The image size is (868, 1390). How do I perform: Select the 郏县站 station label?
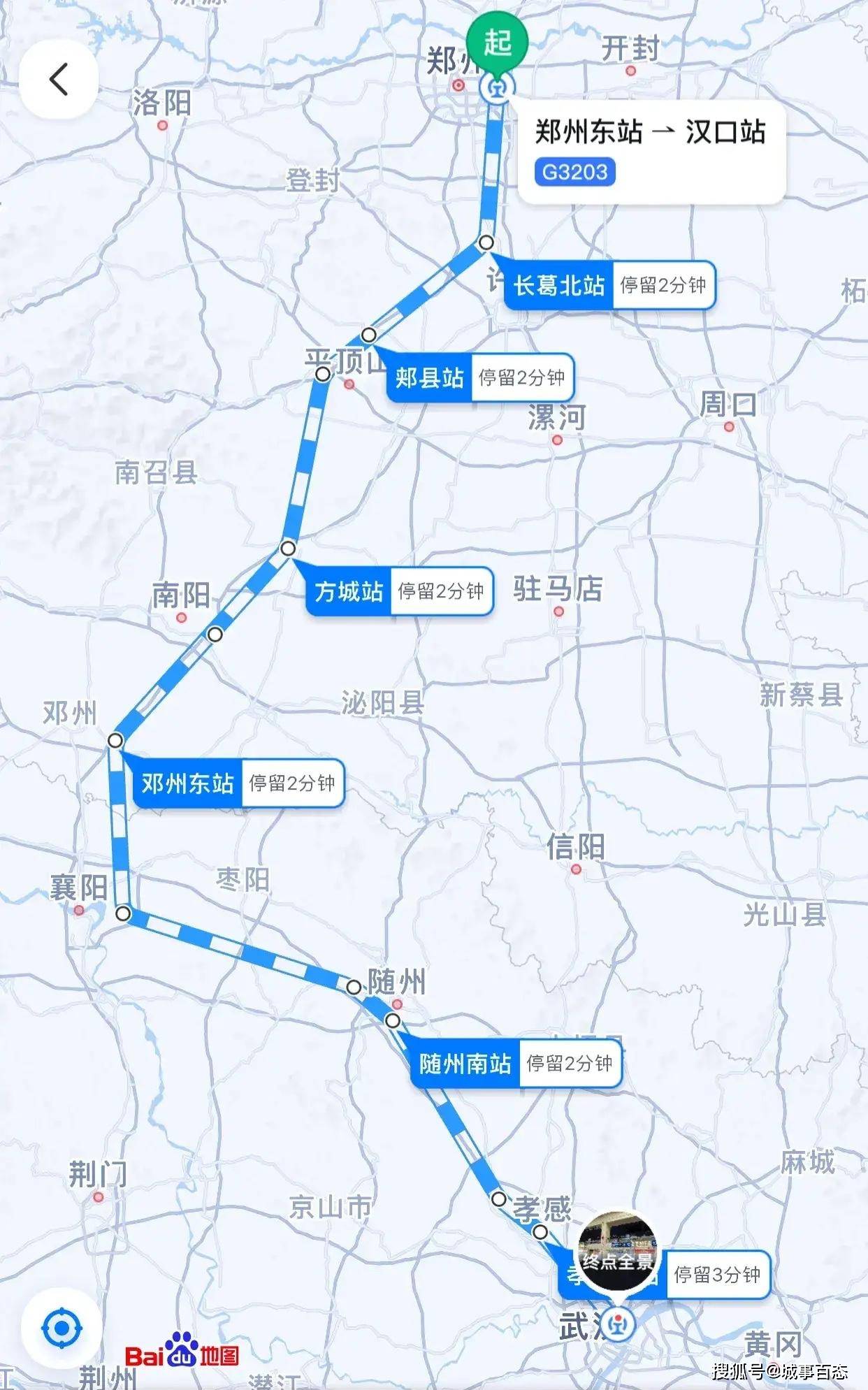[430, 378]
